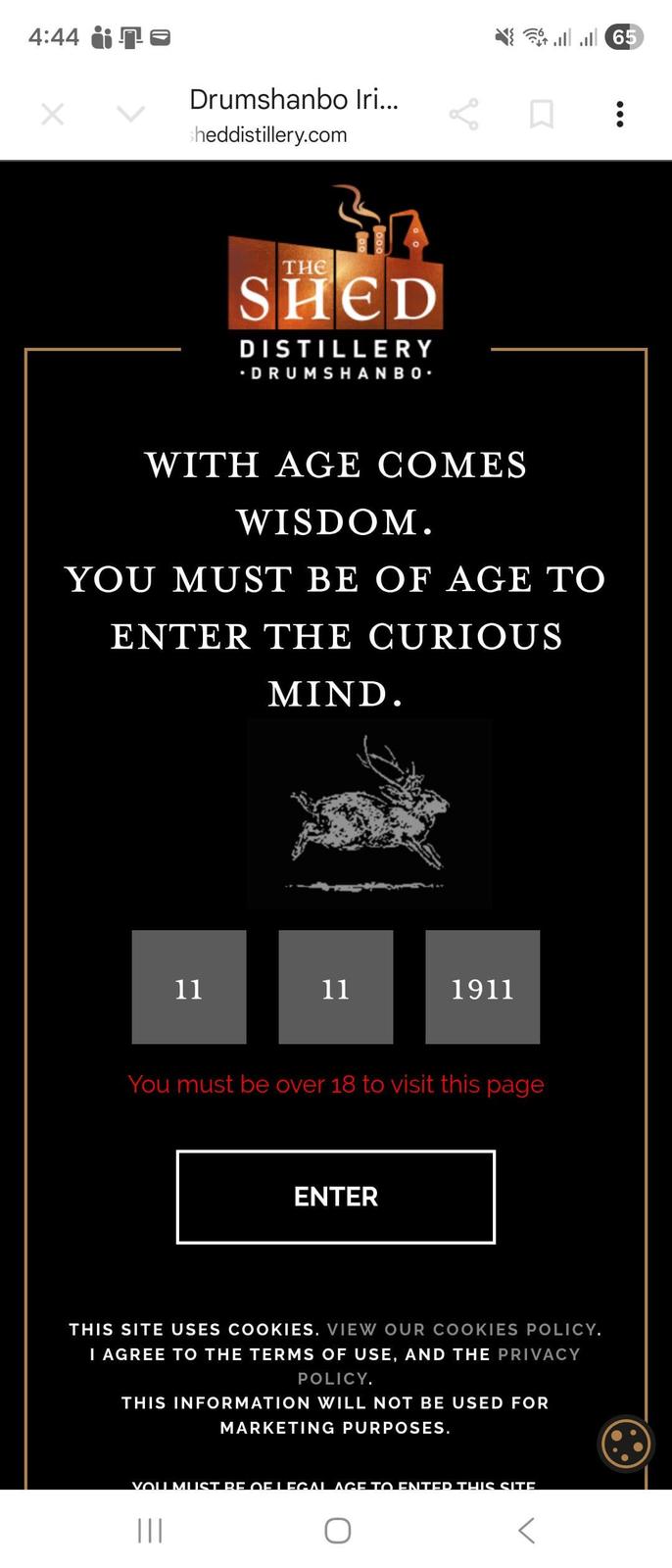
Task: Tap the ENTER button
Action: pyautogui.click(x=336, y=1197)
